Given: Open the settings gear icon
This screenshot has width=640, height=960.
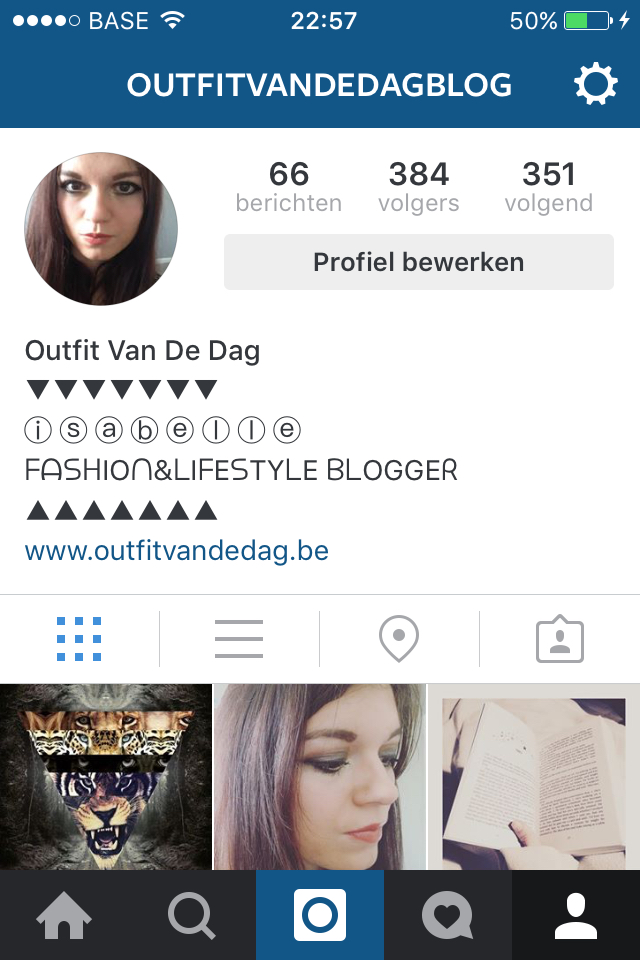Looking at the screenshot, I should click(x=595, y=84).
